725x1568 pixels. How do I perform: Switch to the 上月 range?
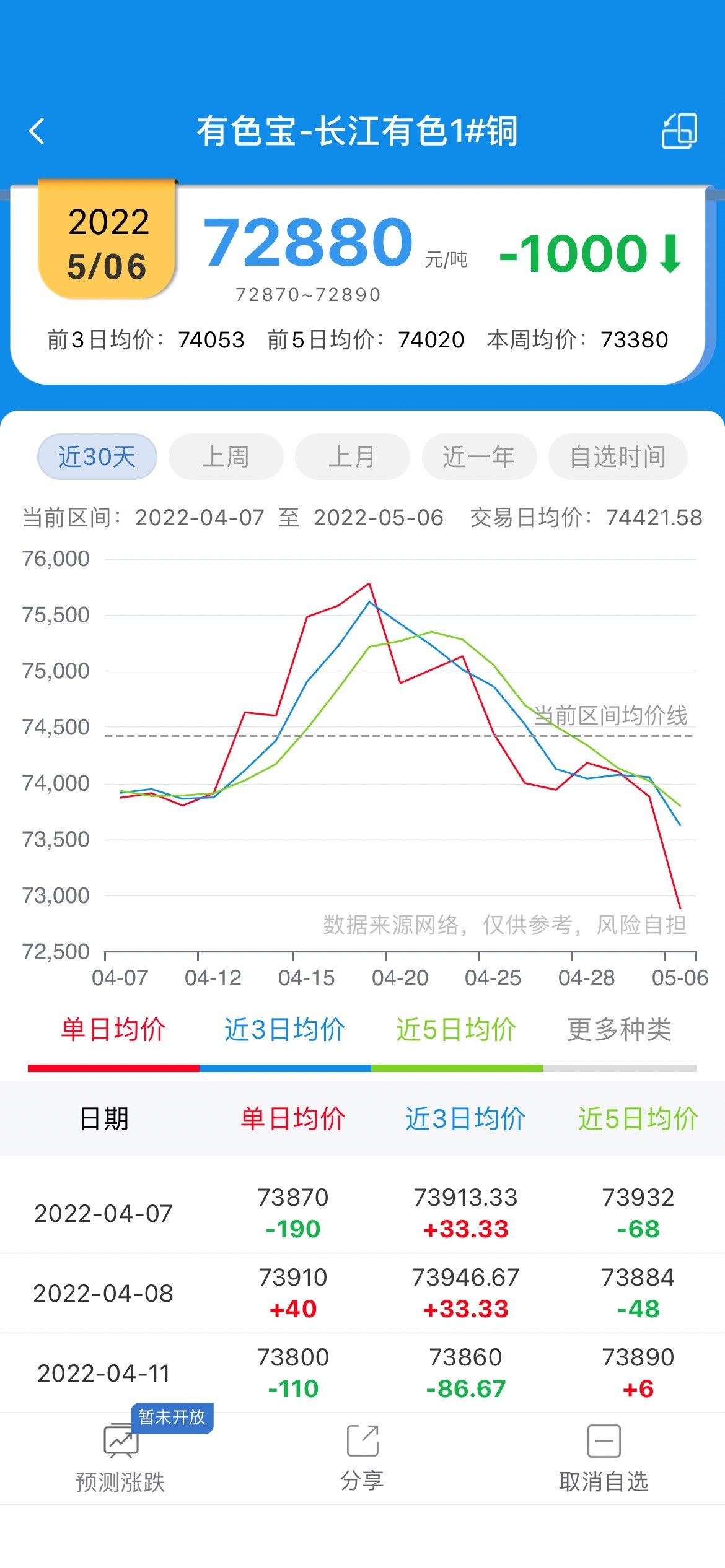(x=352, y=457)
